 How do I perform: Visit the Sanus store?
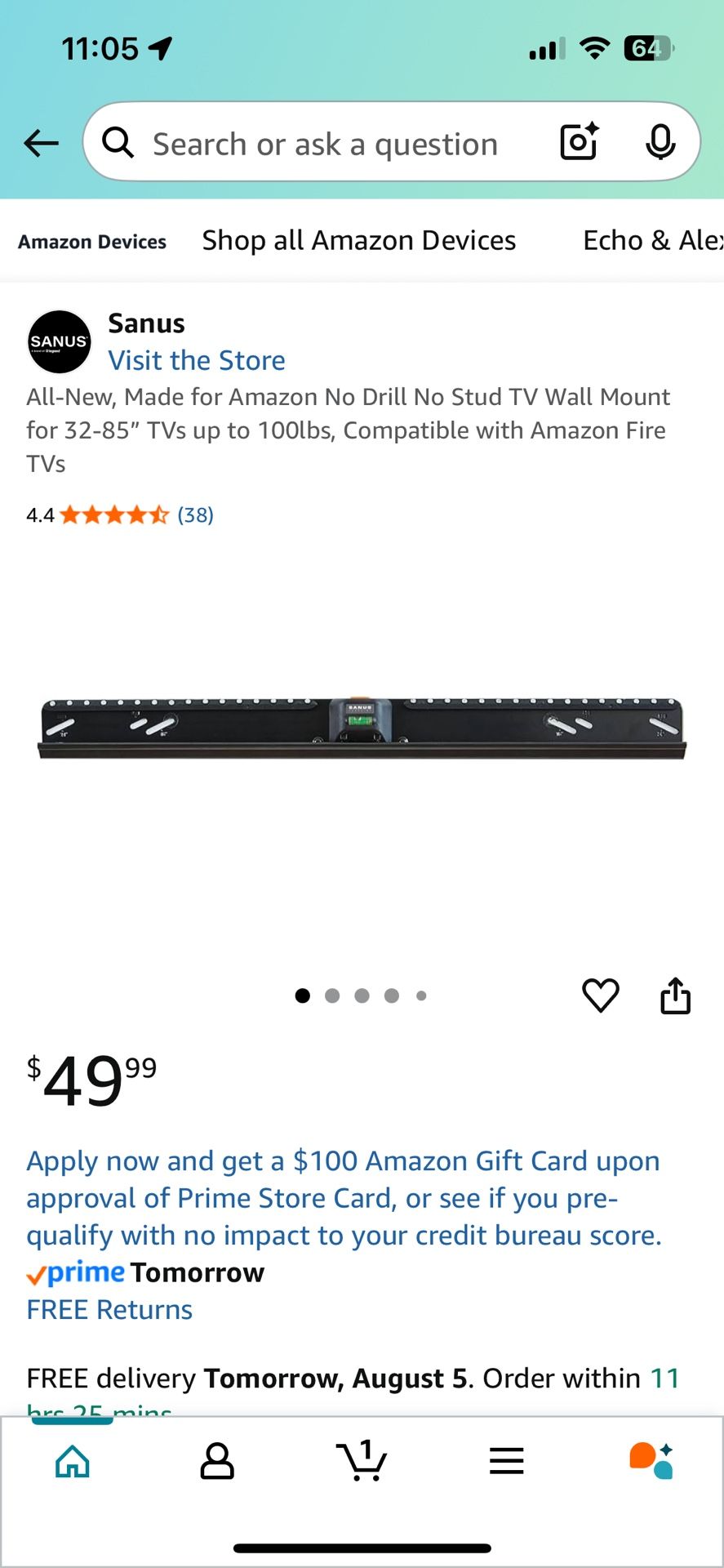197,360
